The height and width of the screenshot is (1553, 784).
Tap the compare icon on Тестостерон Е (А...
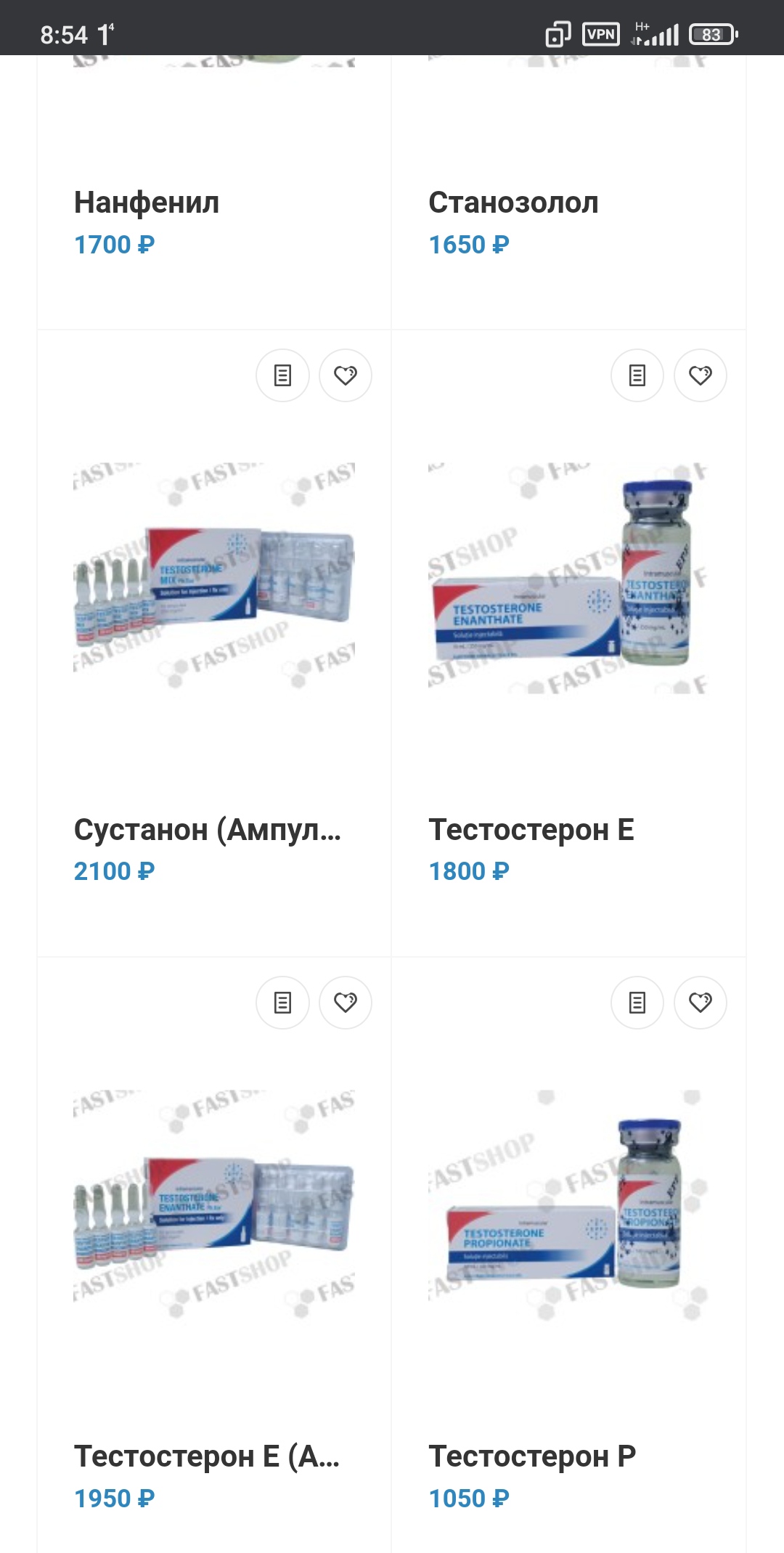tap(282, 1003)
